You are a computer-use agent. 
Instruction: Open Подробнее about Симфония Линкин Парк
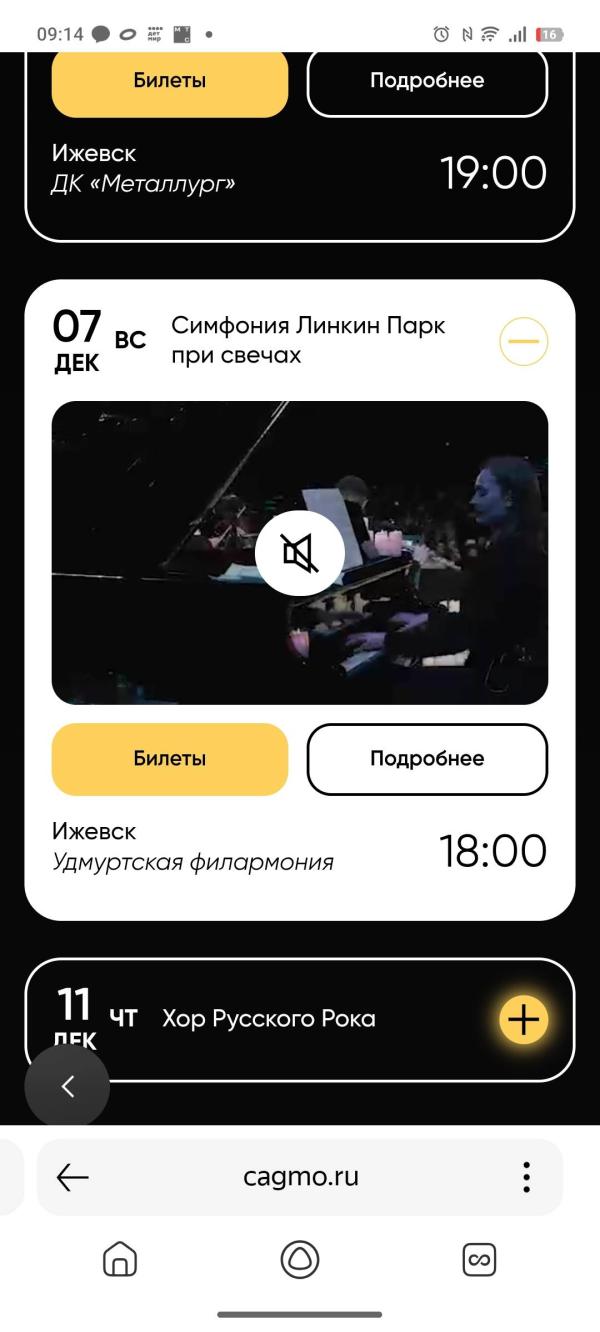427,759
